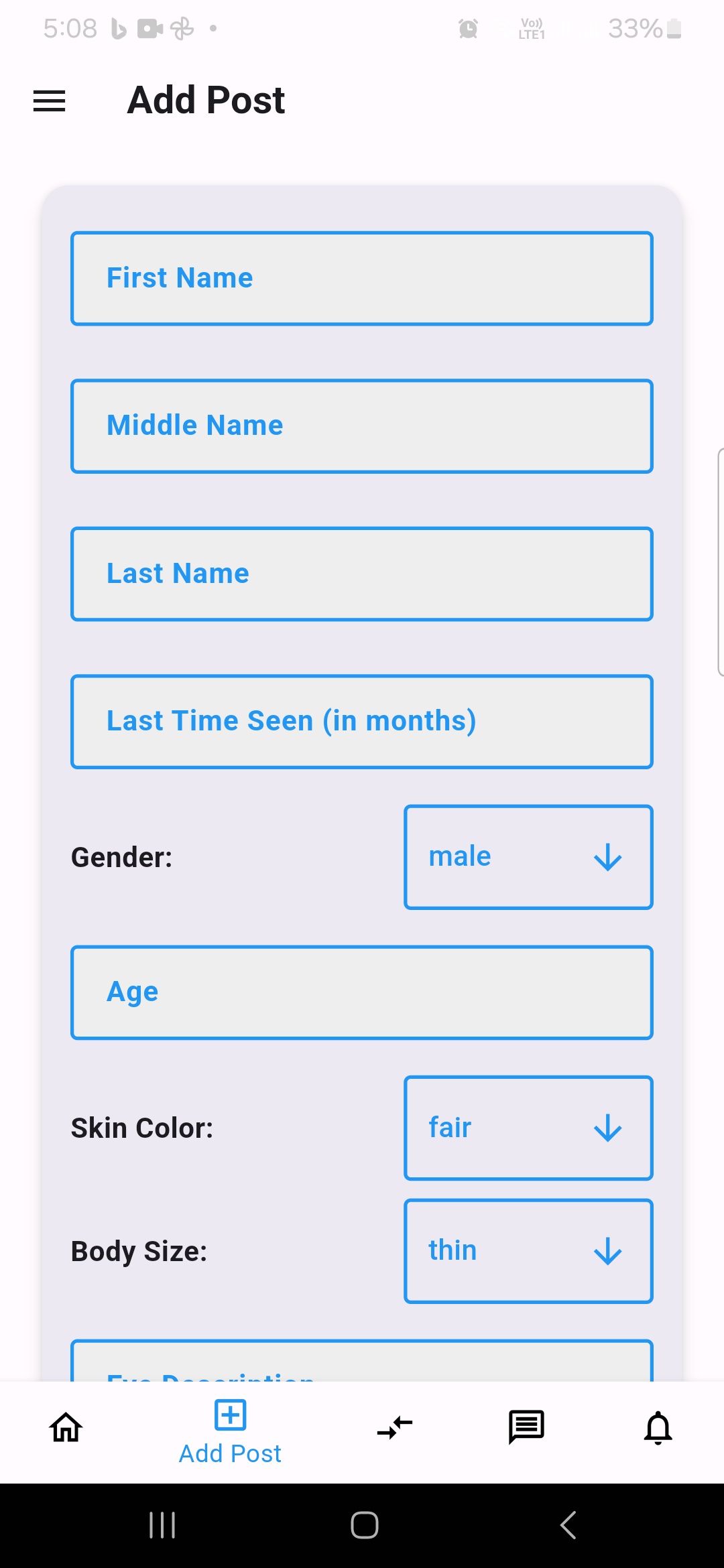Screen dimensions: 724x1568
Task: Enter the Last Time Seen field
Action: (362, 722)
